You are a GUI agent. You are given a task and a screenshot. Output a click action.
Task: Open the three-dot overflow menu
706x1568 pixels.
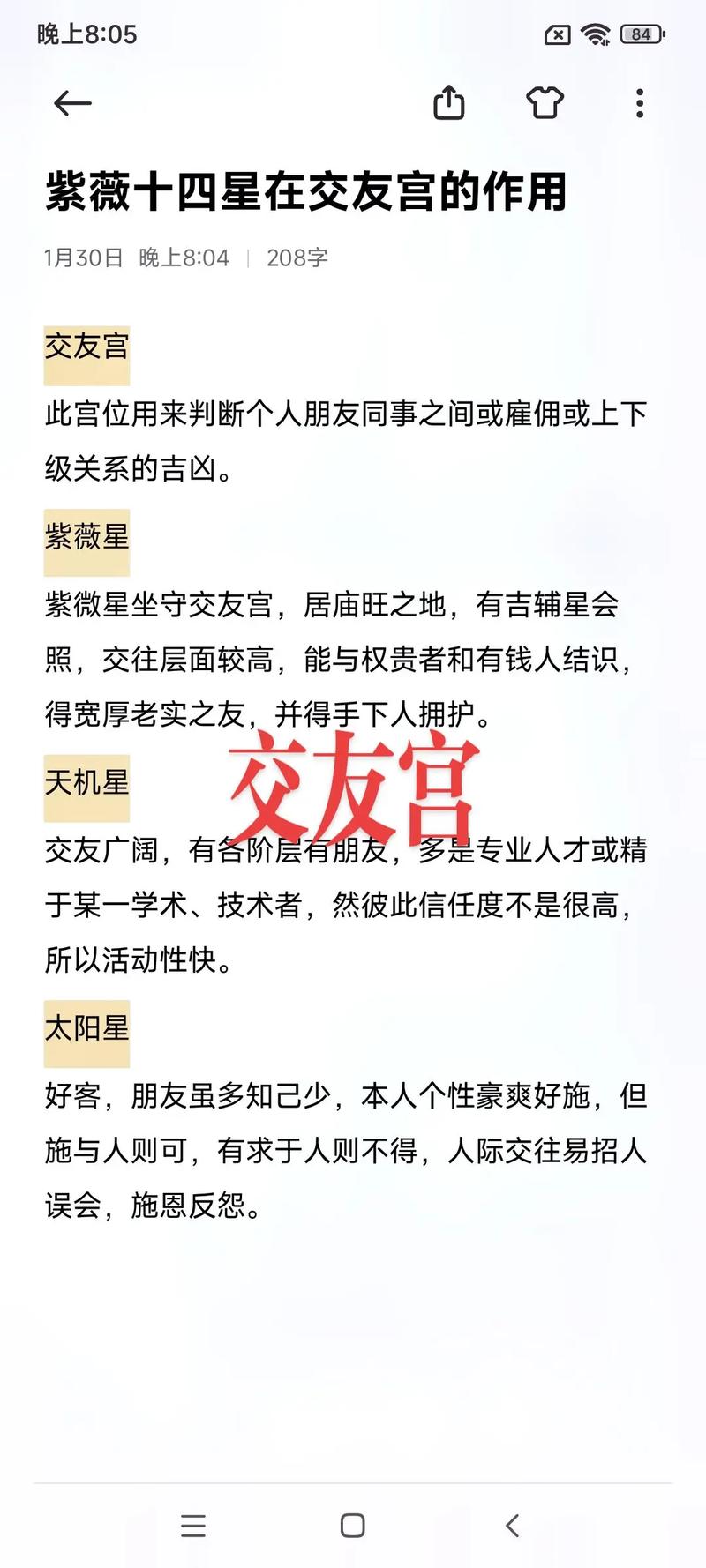(640, 103)
